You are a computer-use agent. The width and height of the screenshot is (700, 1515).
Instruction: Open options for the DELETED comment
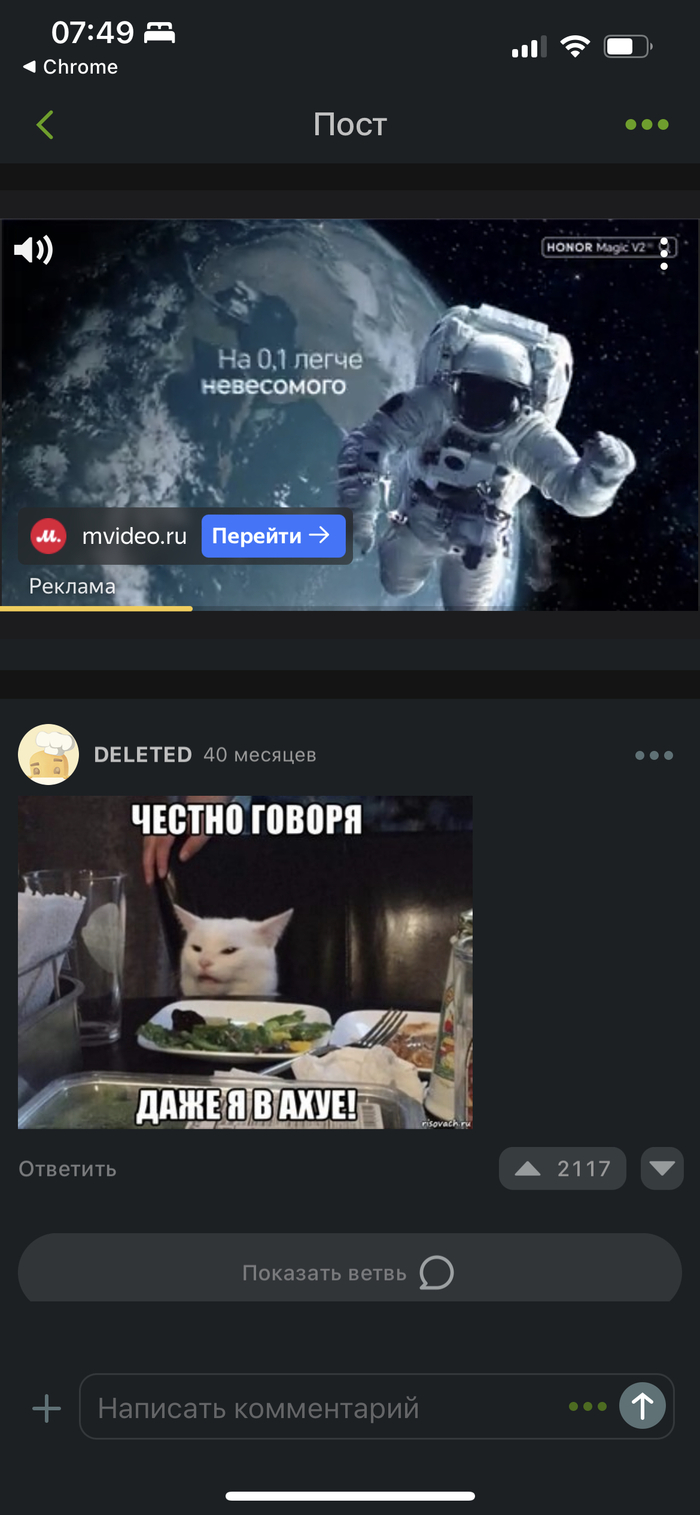coord(654,755)
